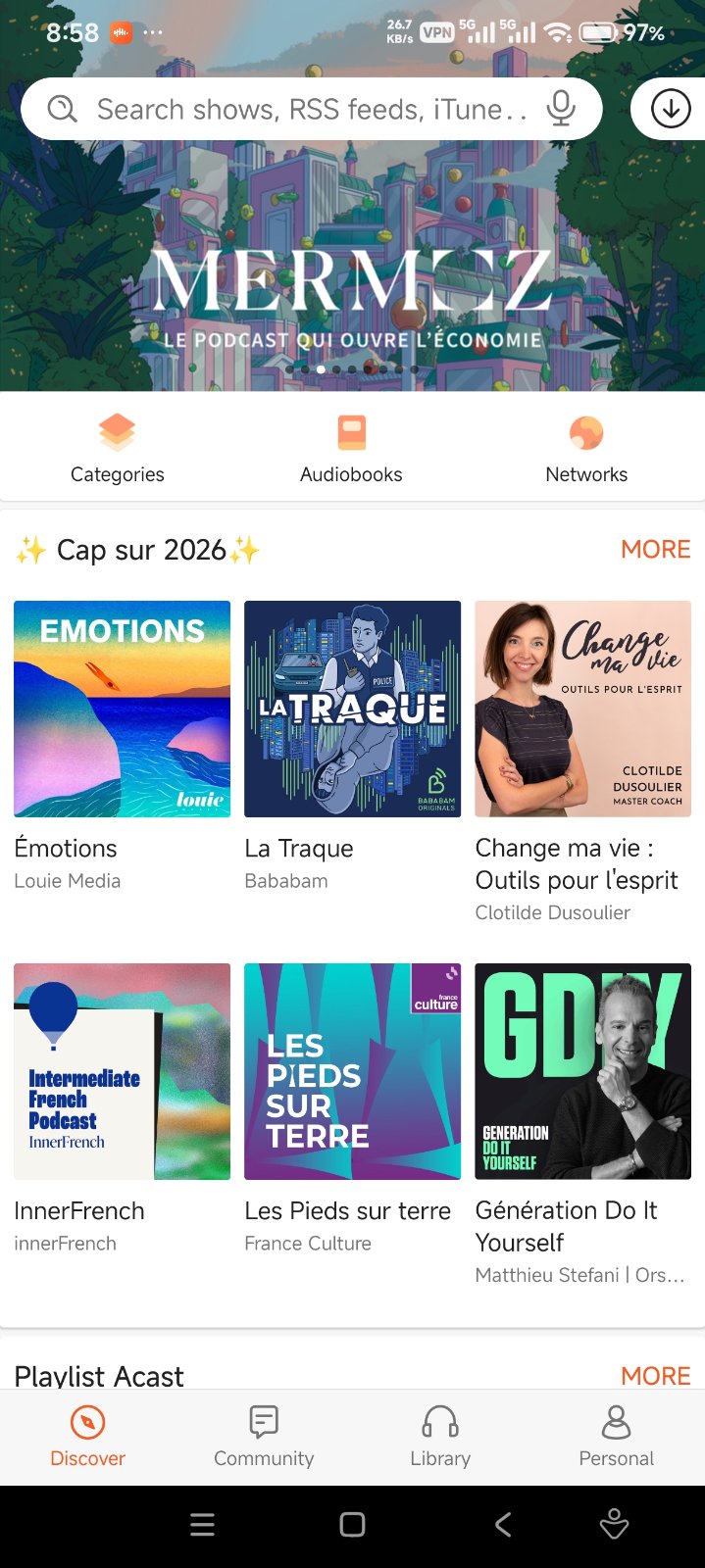The width and height of the screenshot is (705, 1568).
Task: Open Génération Do It Yourself podcast
Action: click(x=582, y=1071)
